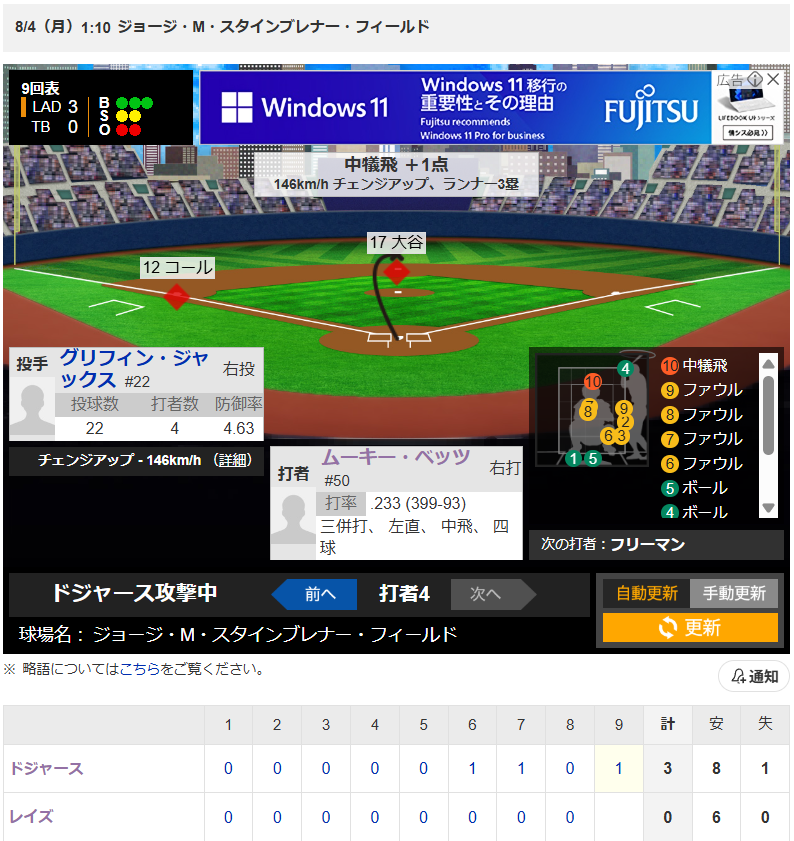Close the Fujitsu advertisement
794x841 pixels.
(x=773, y=79)
